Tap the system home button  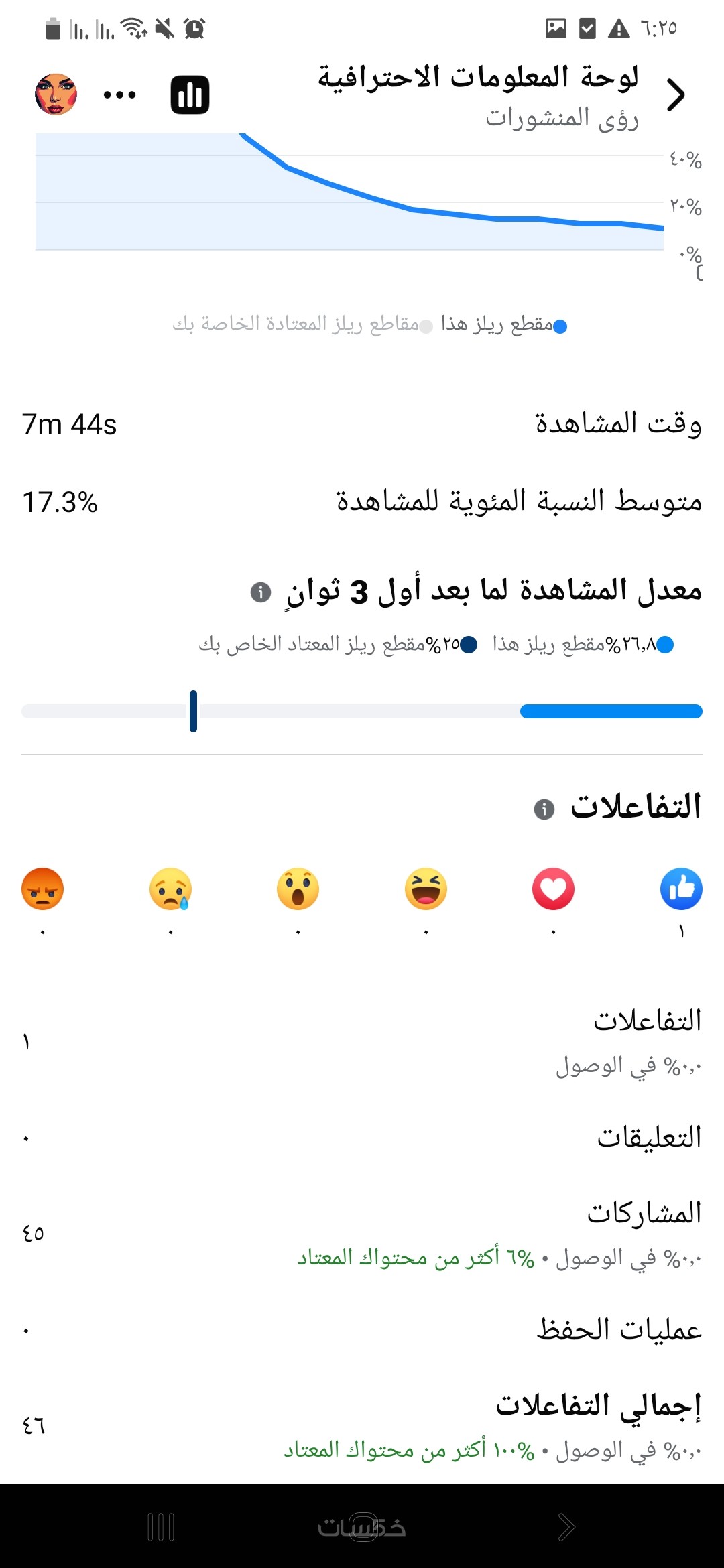(363, 1527)
